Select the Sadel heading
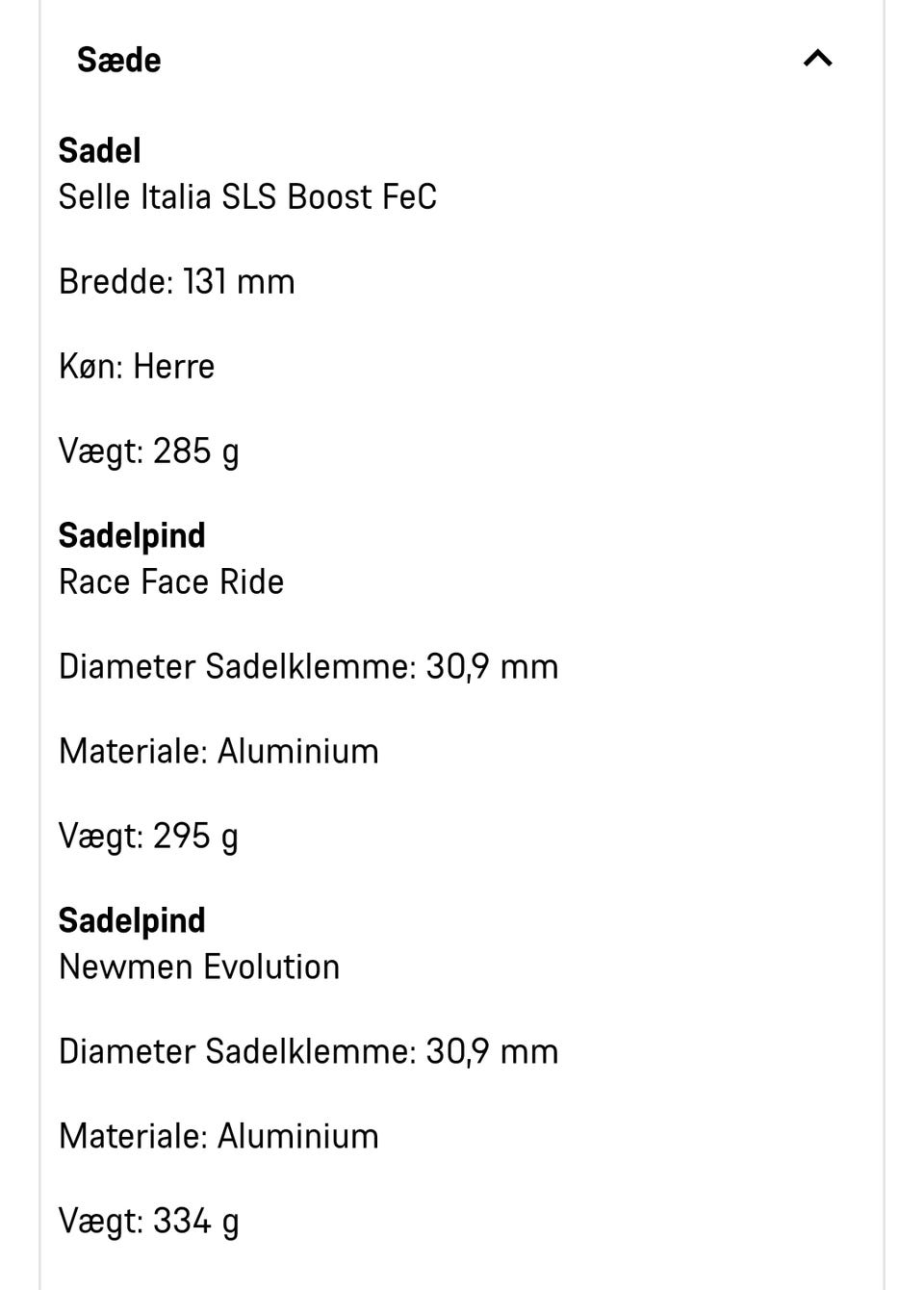 [x=99, y=150]
